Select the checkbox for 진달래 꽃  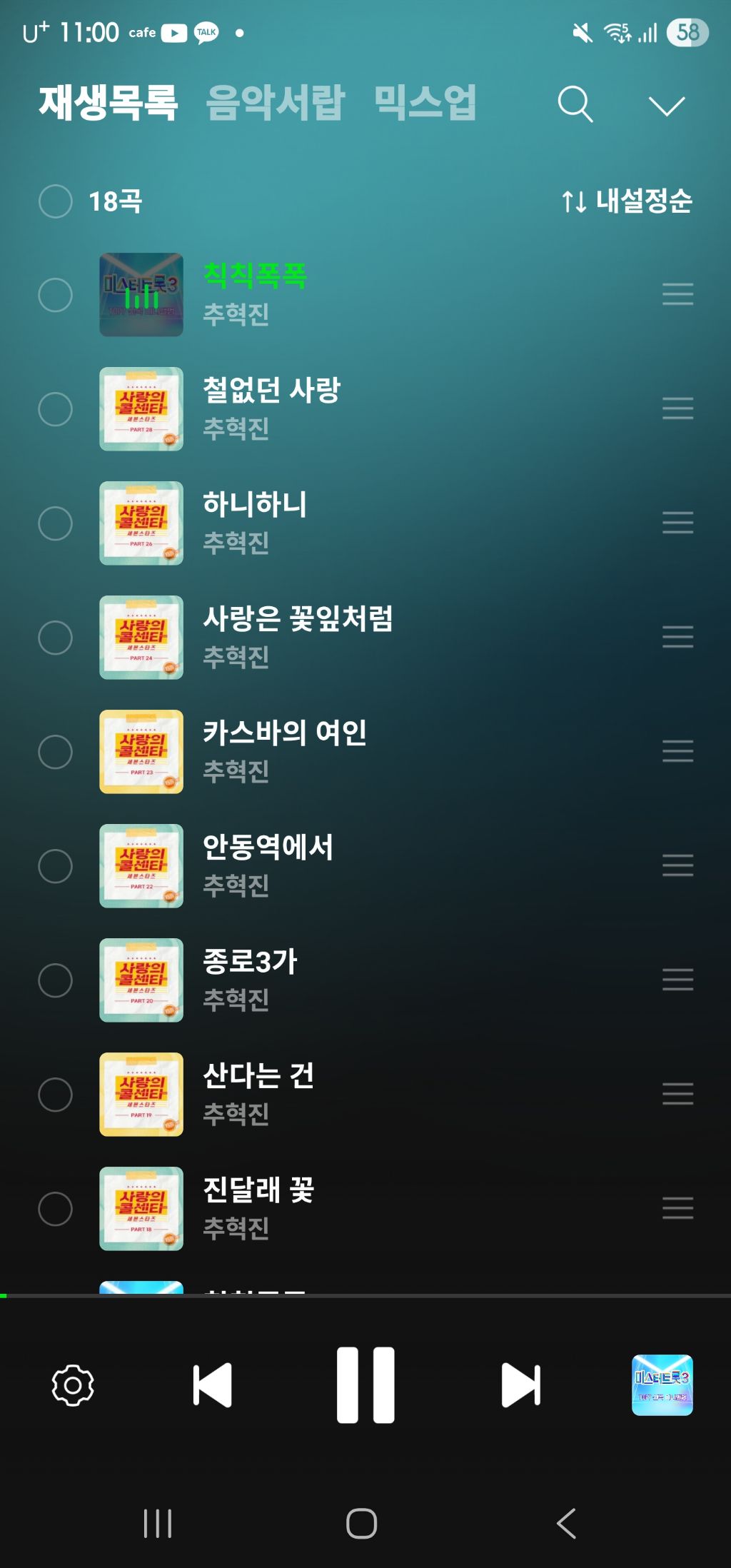(56, 1209)
